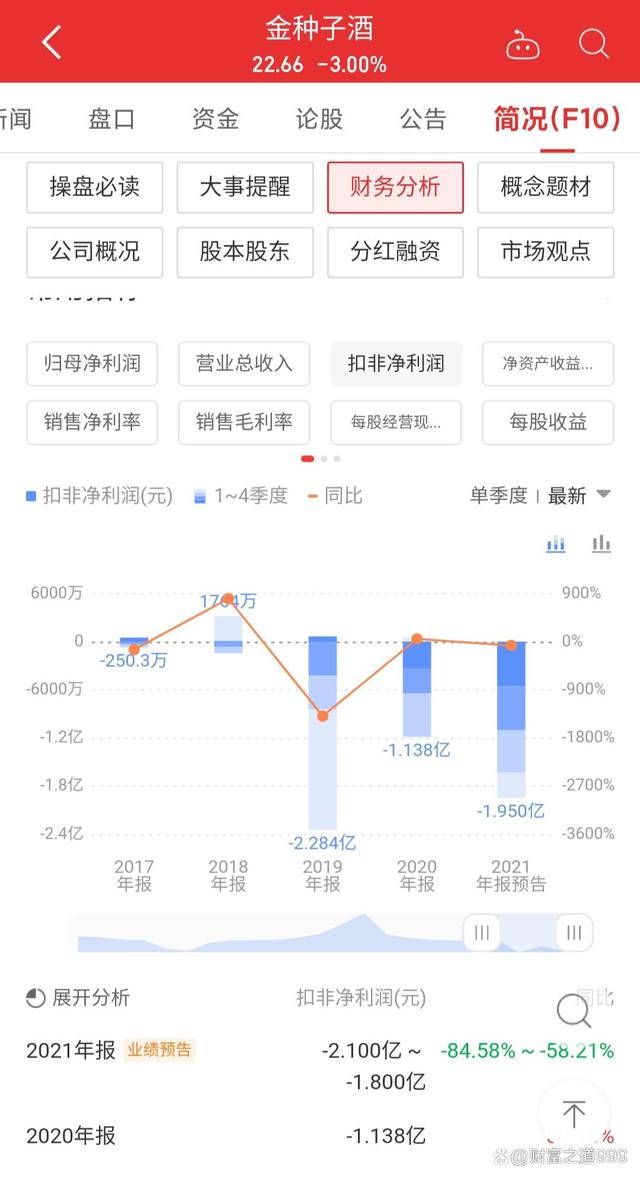Open the 市场观点 section

click(546, 251)
